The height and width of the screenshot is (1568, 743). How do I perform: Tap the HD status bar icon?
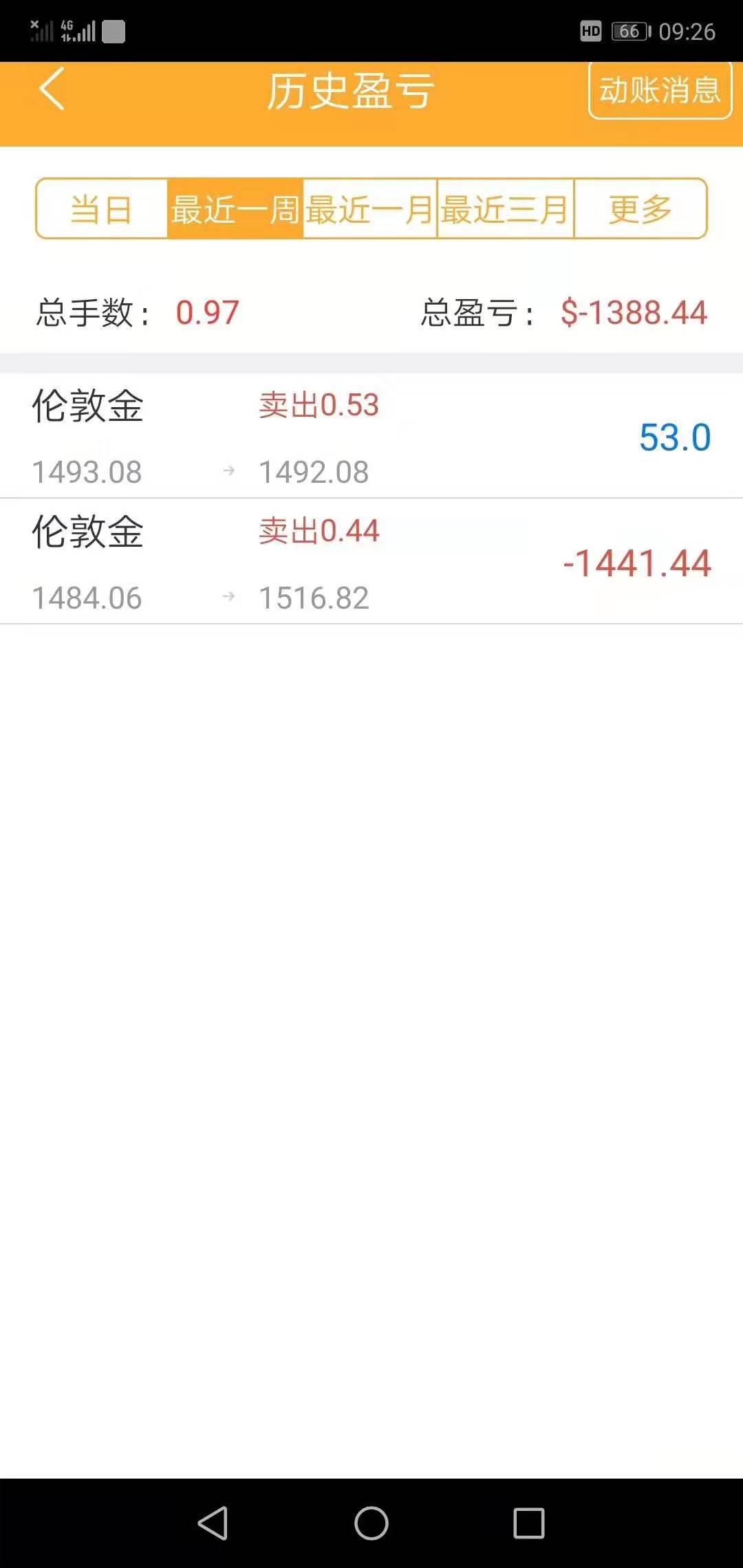[590, 30]
